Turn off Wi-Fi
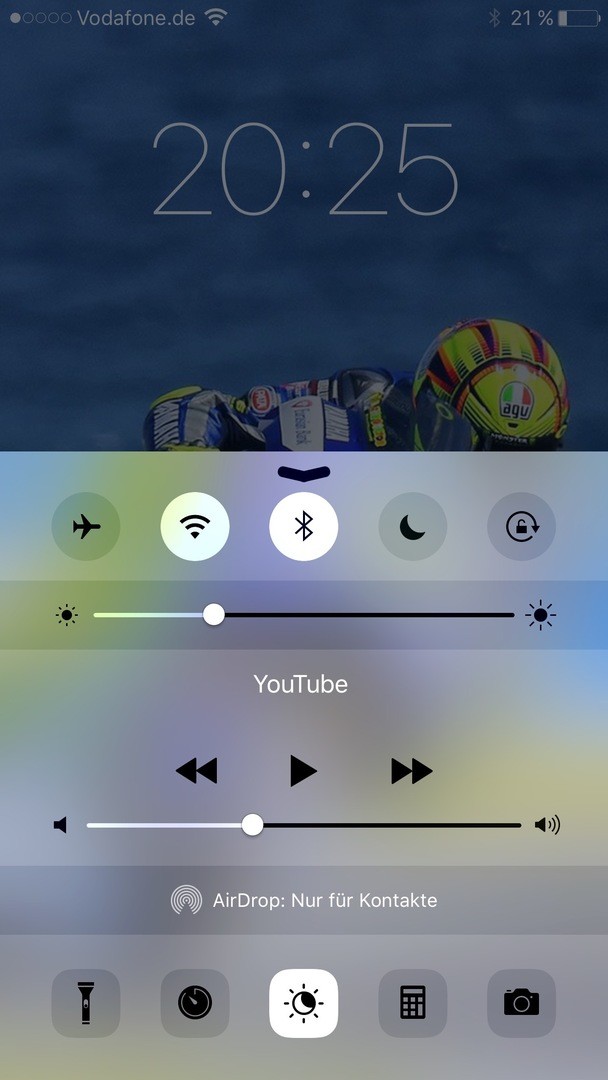The height and width of the screenshot is (1080, 608). (x=195, y=526)
